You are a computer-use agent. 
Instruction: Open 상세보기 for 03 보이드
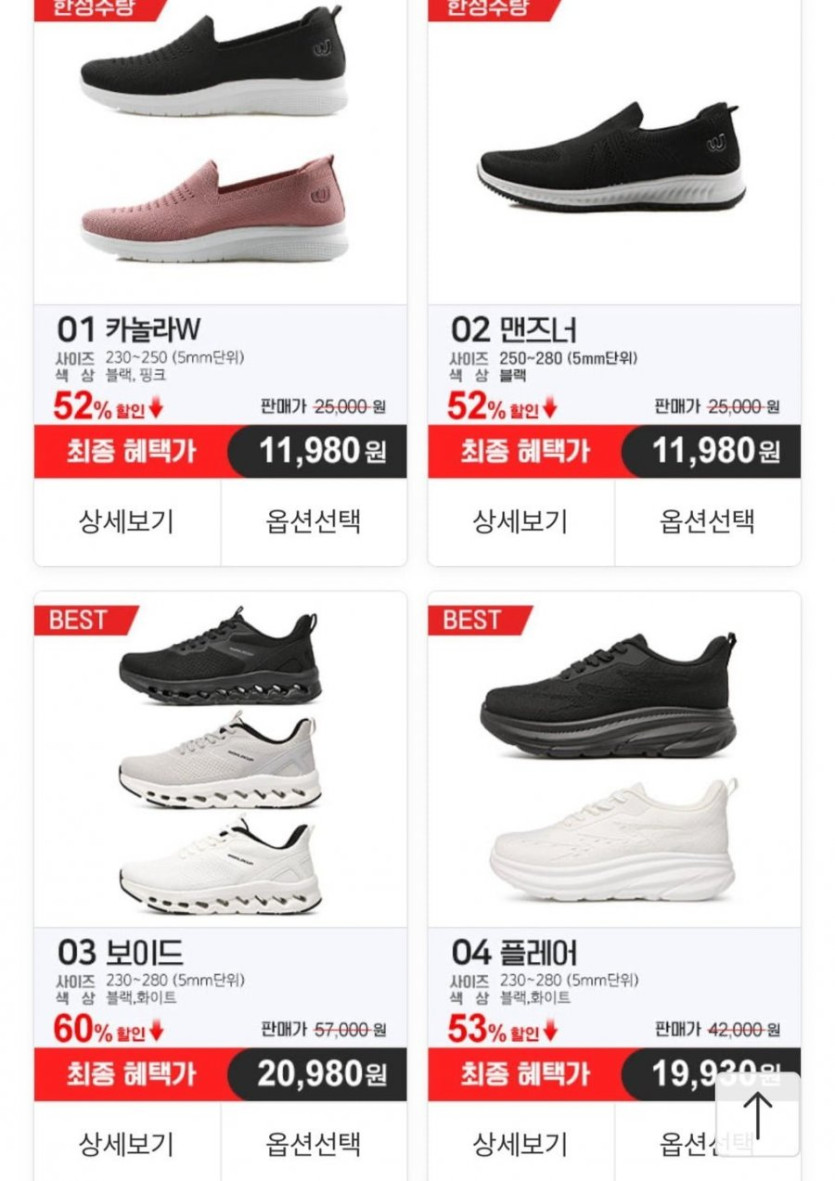pyautogui.click(x=127, y=1143)
